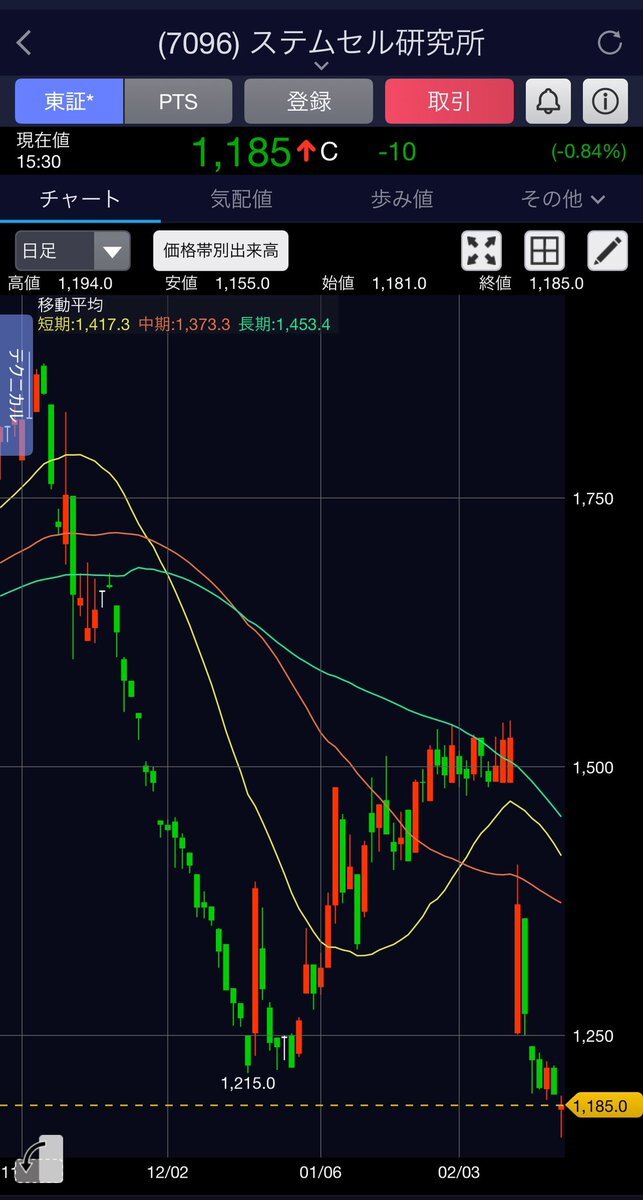This screenshot has width=643, height=1200.
Task: Open the 日足 timeframe dropdown
Action: 72,251
